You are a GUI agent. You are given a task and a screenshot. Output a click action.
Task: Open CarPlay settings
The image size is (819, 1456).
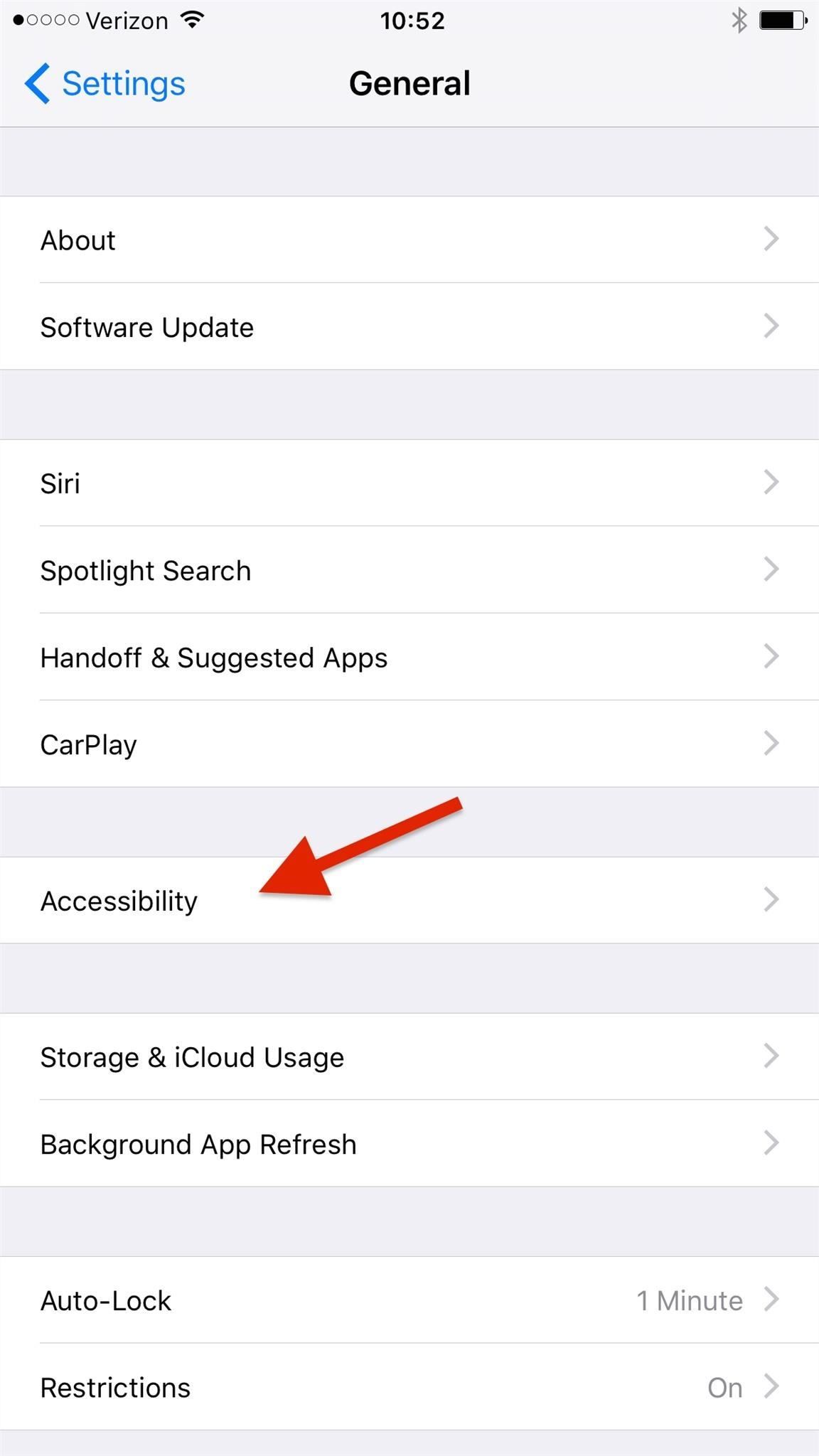click(409, 744)
